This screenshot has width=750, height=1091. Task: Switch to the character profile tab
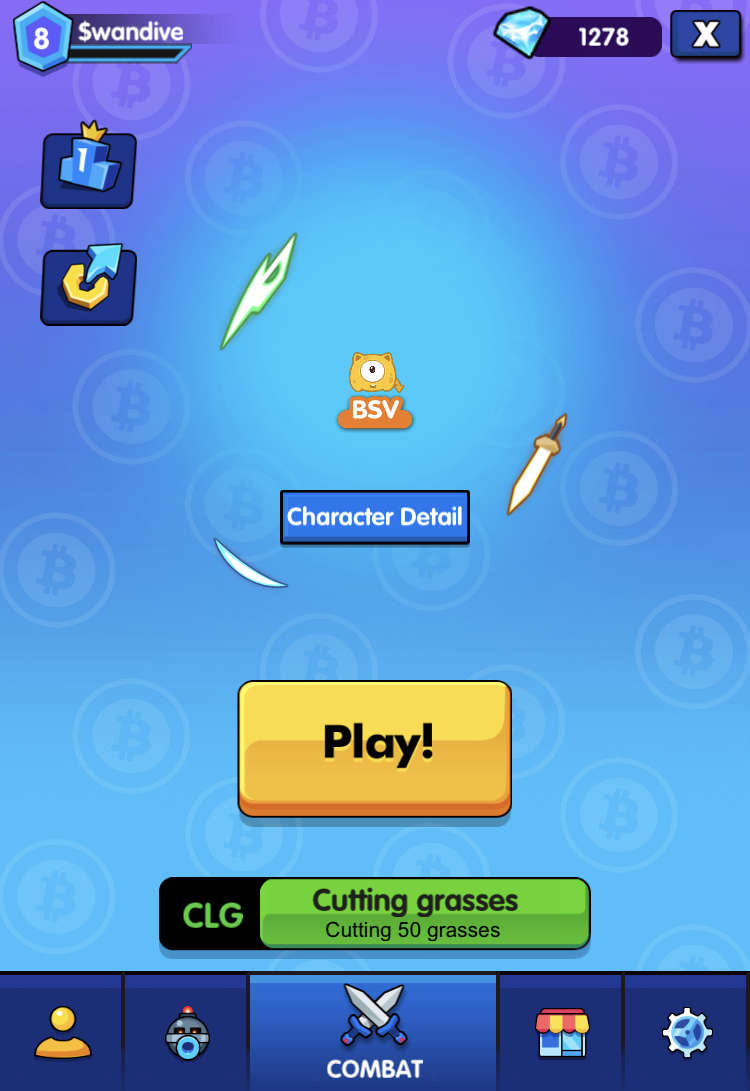point(62,1032)
